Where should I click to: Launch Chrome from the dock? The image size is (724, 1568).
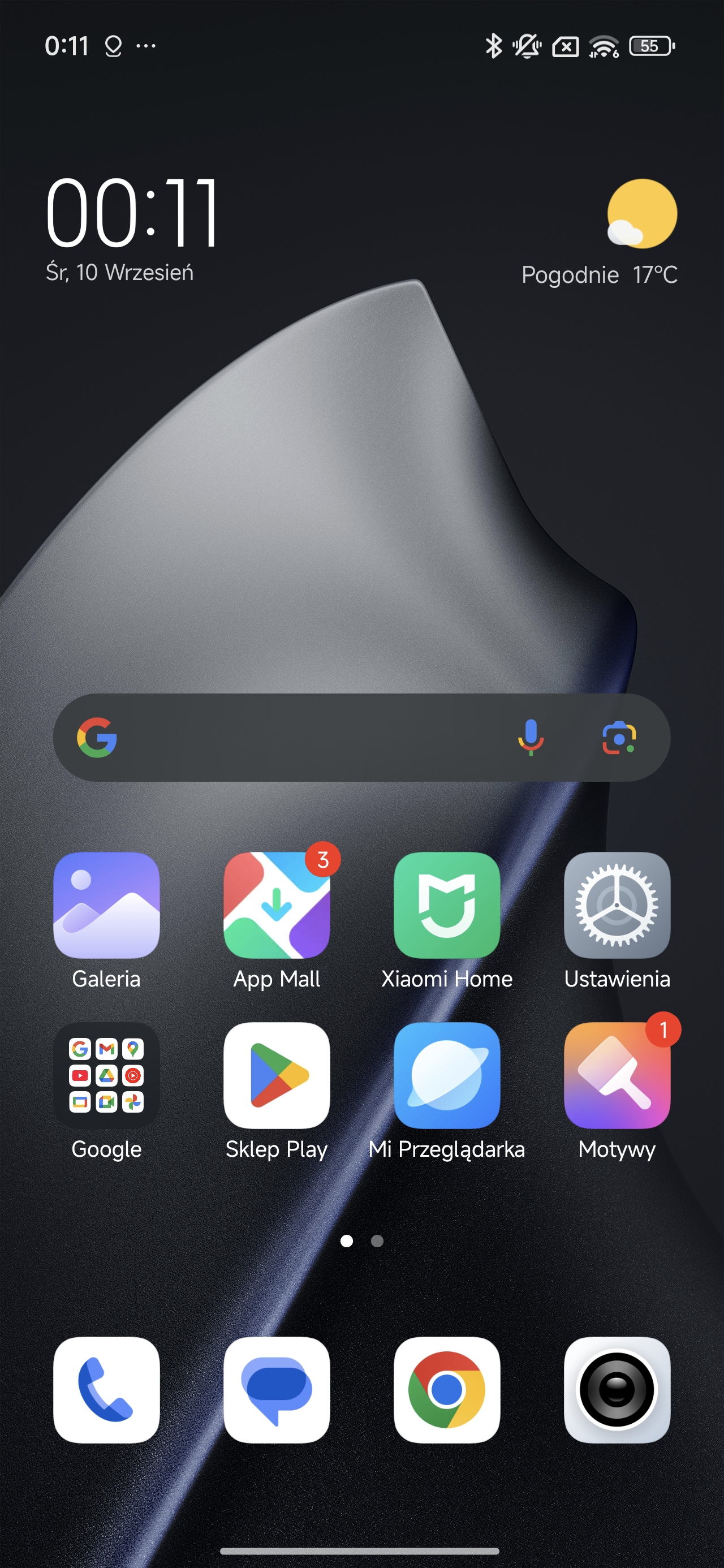[x=446, y=1390]
